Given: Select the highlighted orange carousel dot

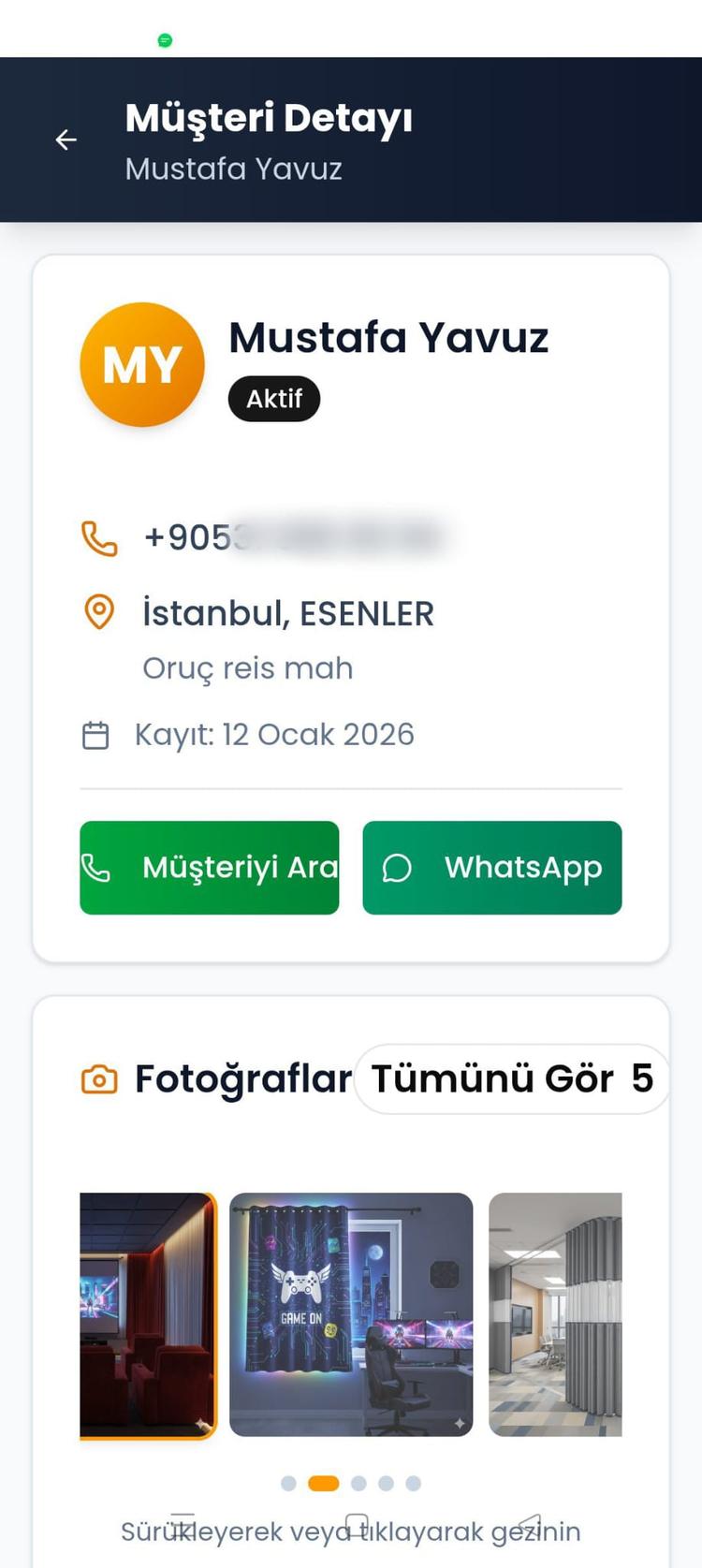Looking at the screenshot, I should tap(323, 1484).
